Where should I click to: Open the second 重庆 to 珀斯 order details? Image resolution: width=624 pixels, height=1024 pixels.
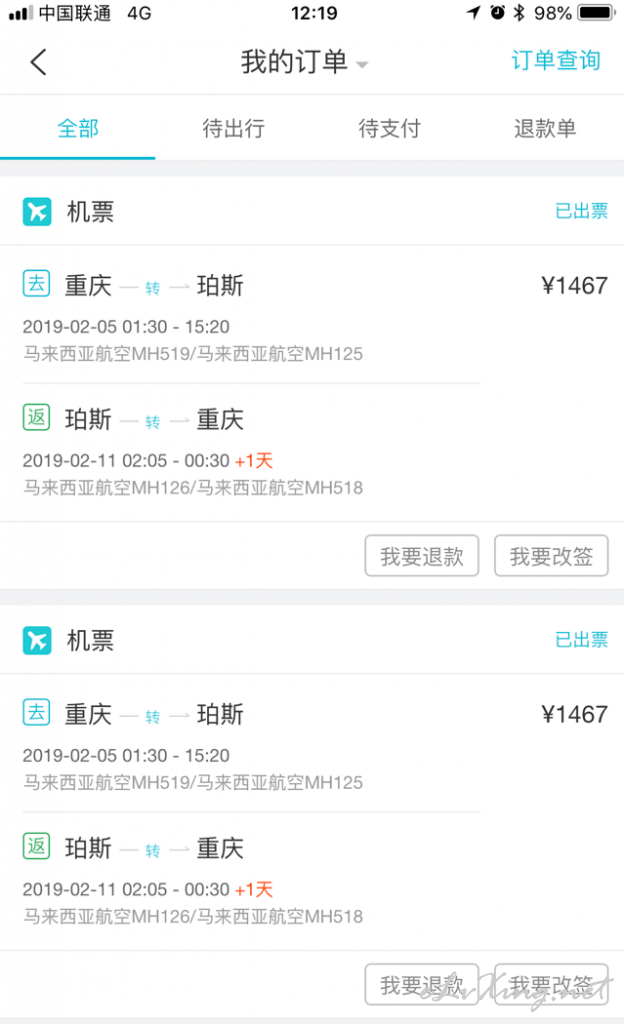point(312,812)
